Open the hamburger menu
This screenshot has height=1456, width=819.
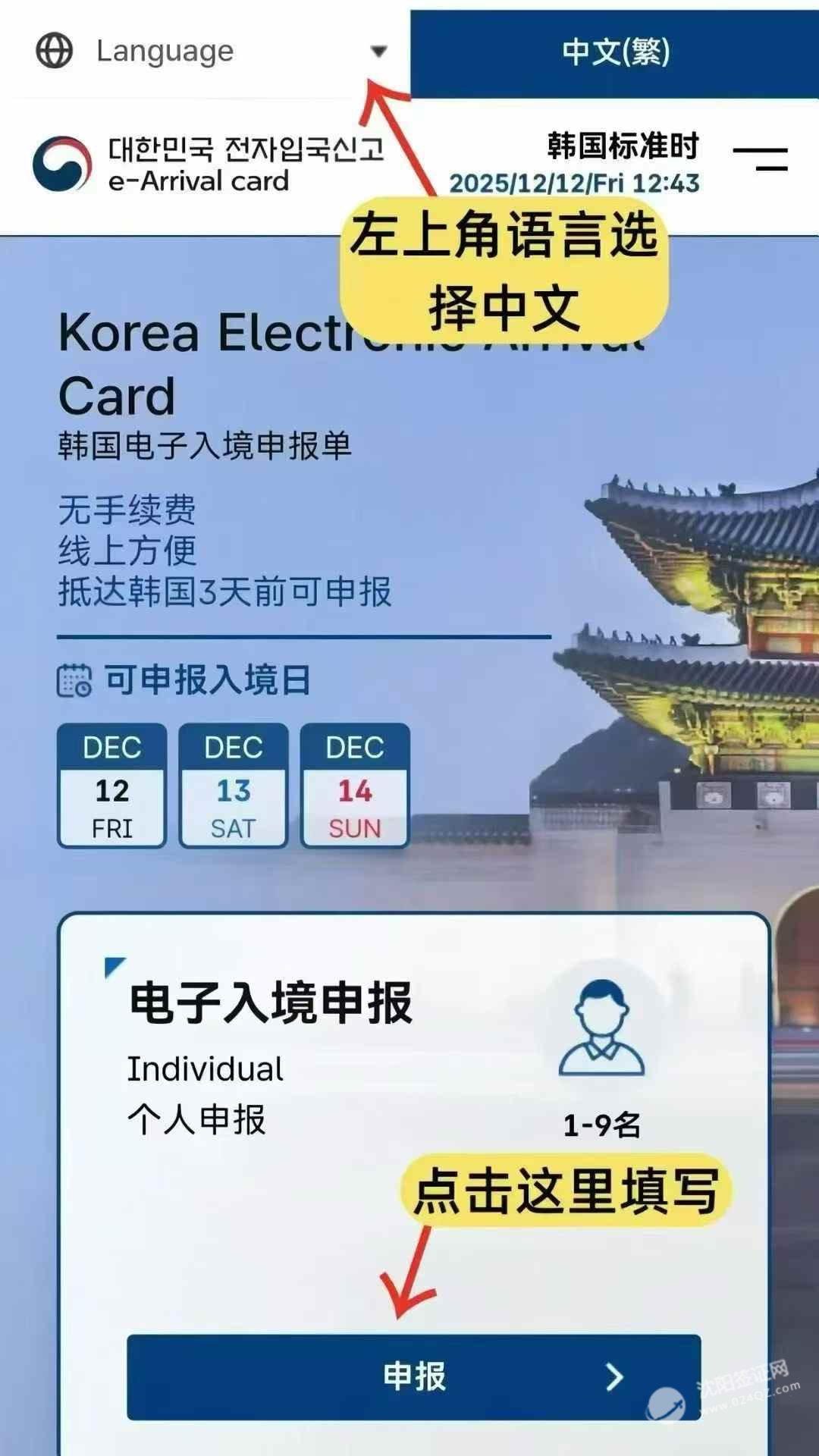click(760, 158)
